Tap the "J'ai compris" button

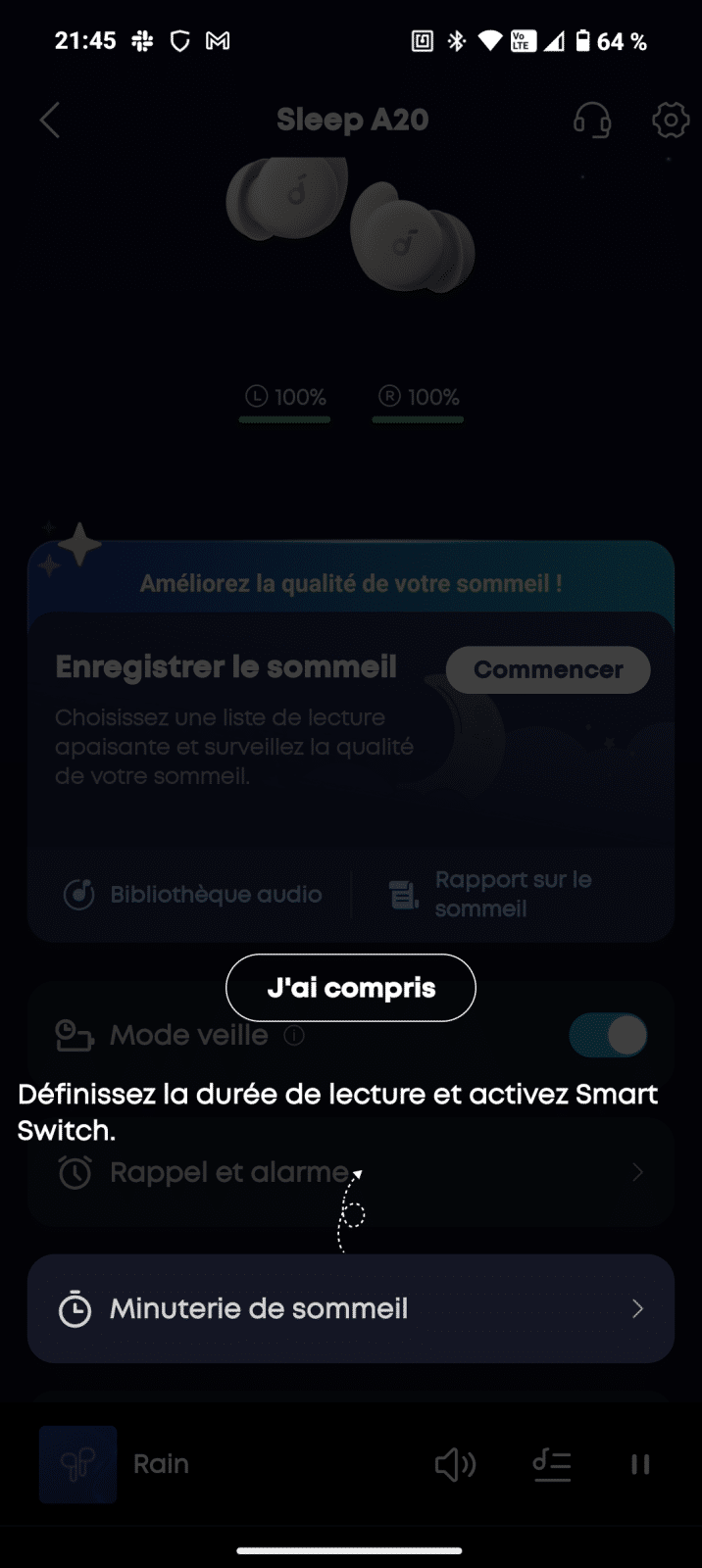351,988
